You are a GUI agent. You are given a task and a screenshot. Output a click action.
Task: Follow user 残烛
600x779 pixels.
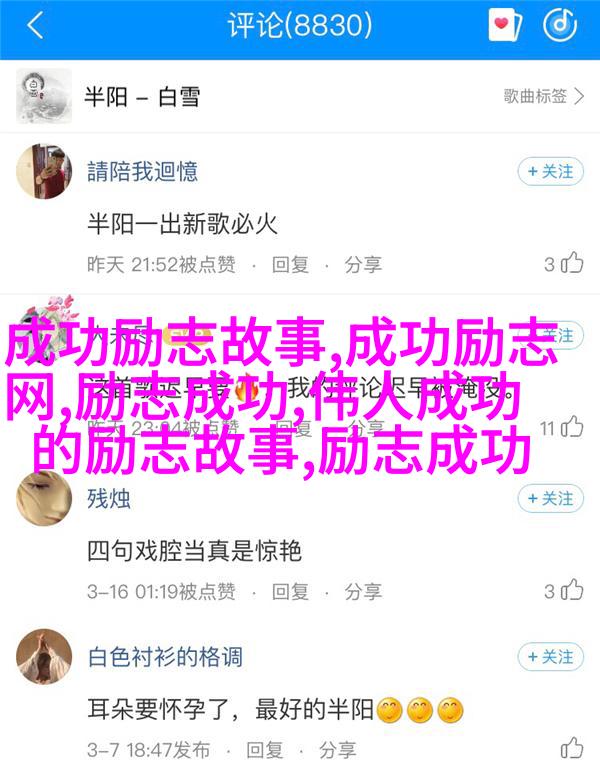coord(550,497)
